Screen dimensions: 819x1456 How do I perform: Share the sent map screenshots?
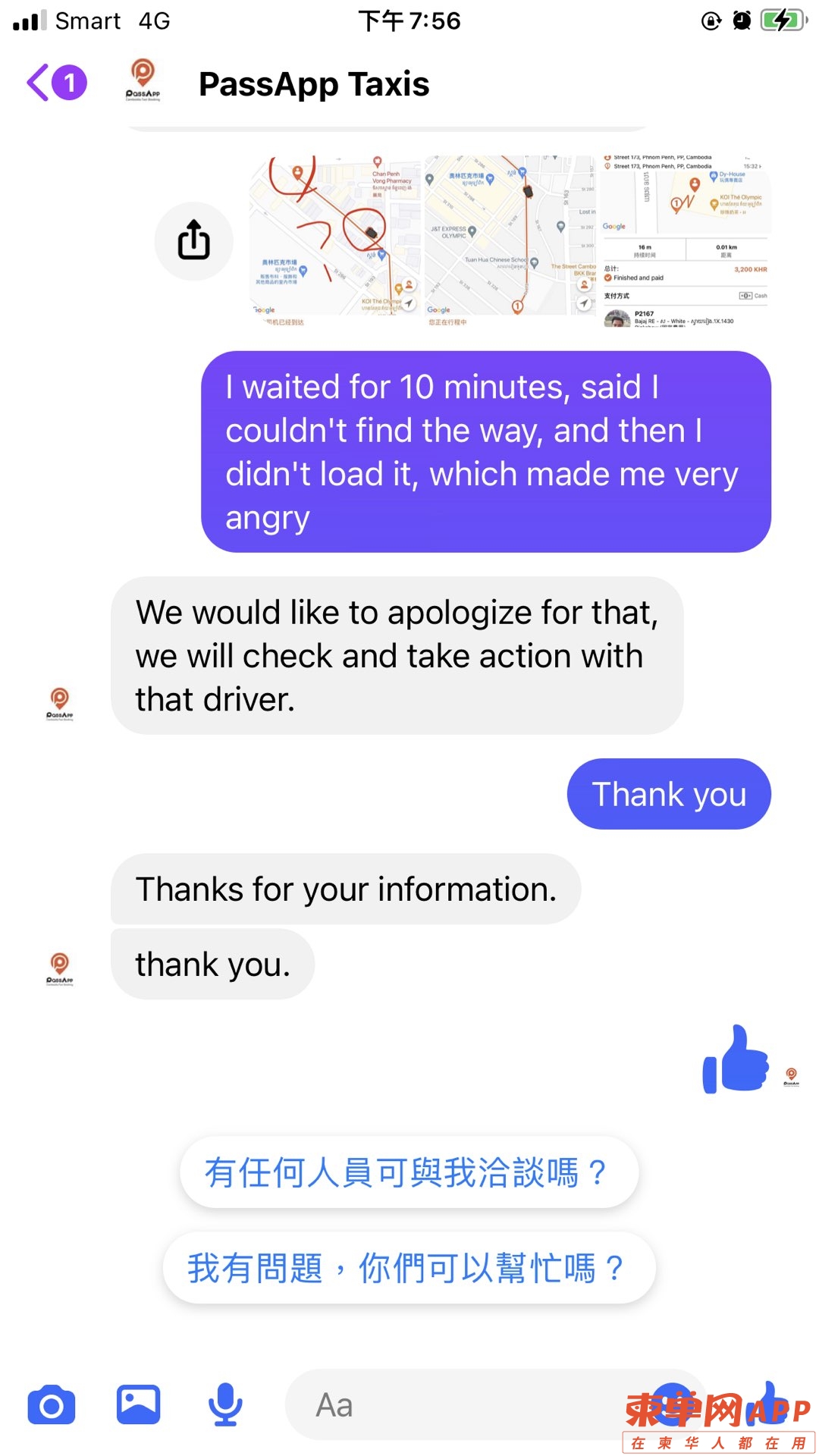pyautogui.click(x=193, y=241)
